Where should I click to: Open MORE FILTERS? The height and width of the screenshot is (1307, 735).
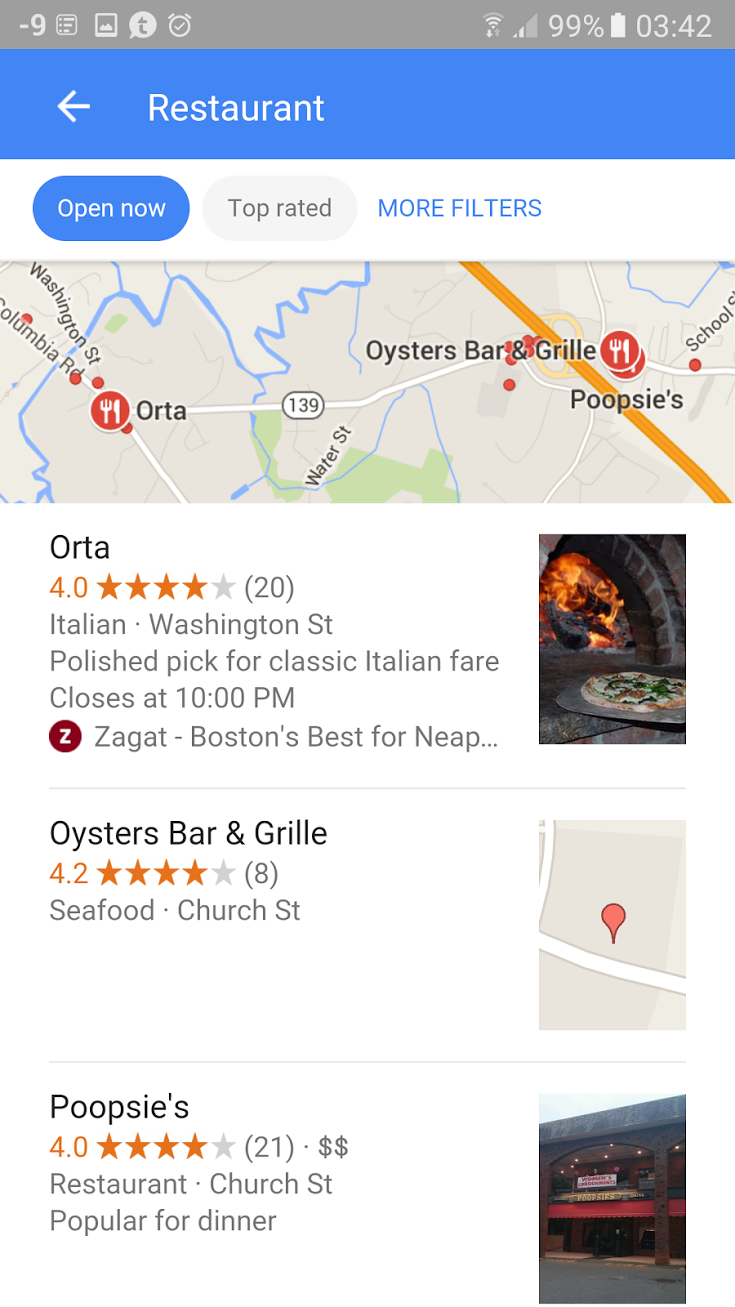[459, 208]
